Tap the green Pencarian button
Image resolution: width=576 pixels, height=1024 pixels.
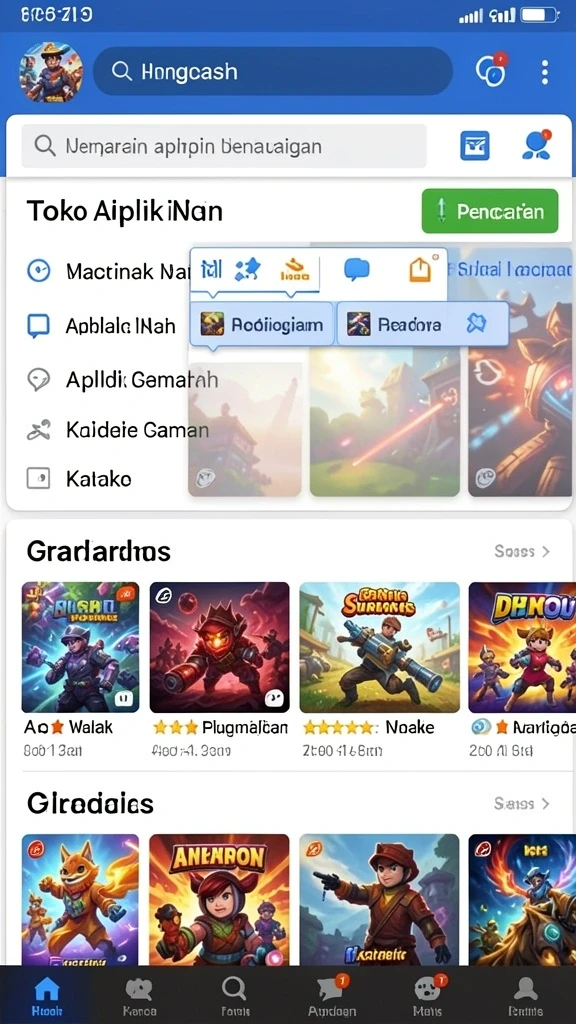point(490,211)
